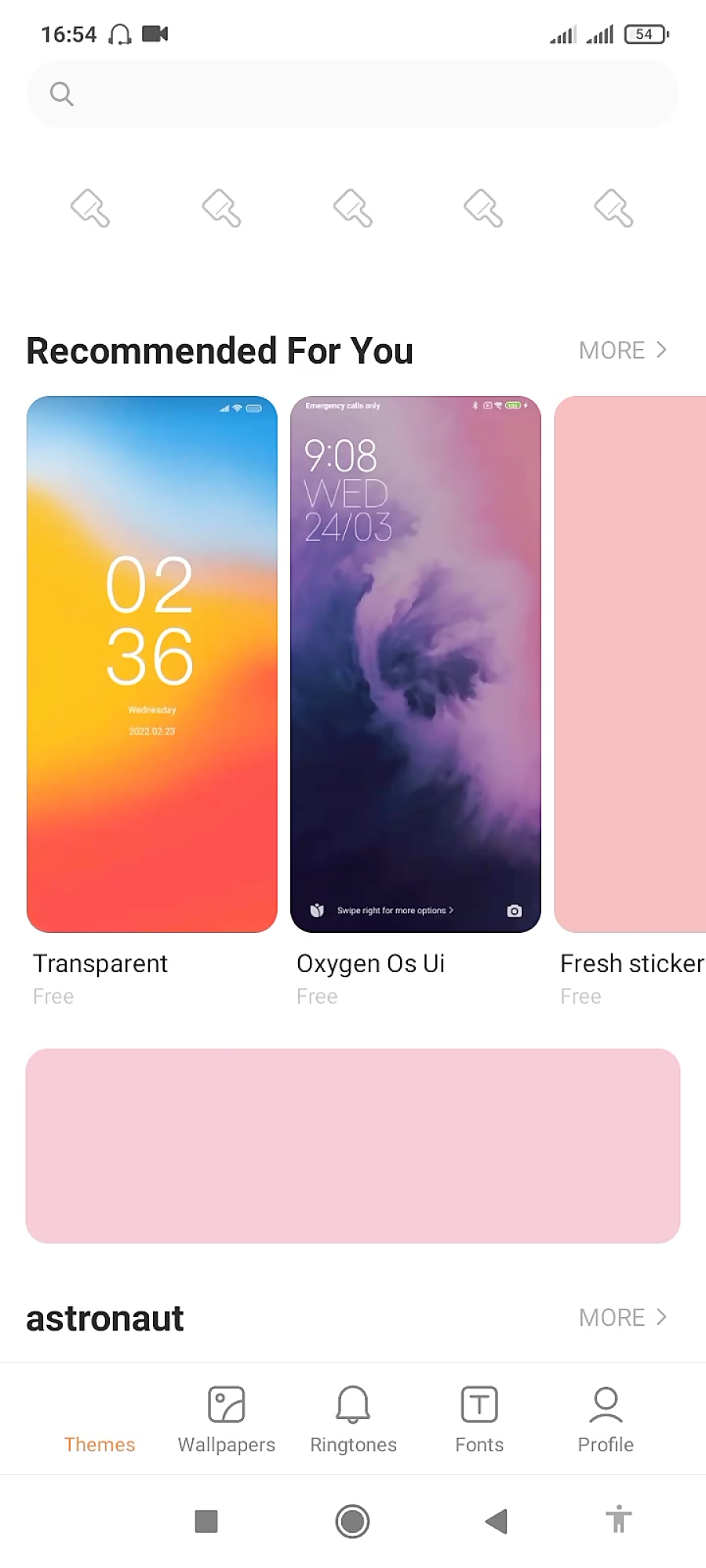Go to the Profile tab
Screen dimensions: 706x1568
click(606, 1419)
